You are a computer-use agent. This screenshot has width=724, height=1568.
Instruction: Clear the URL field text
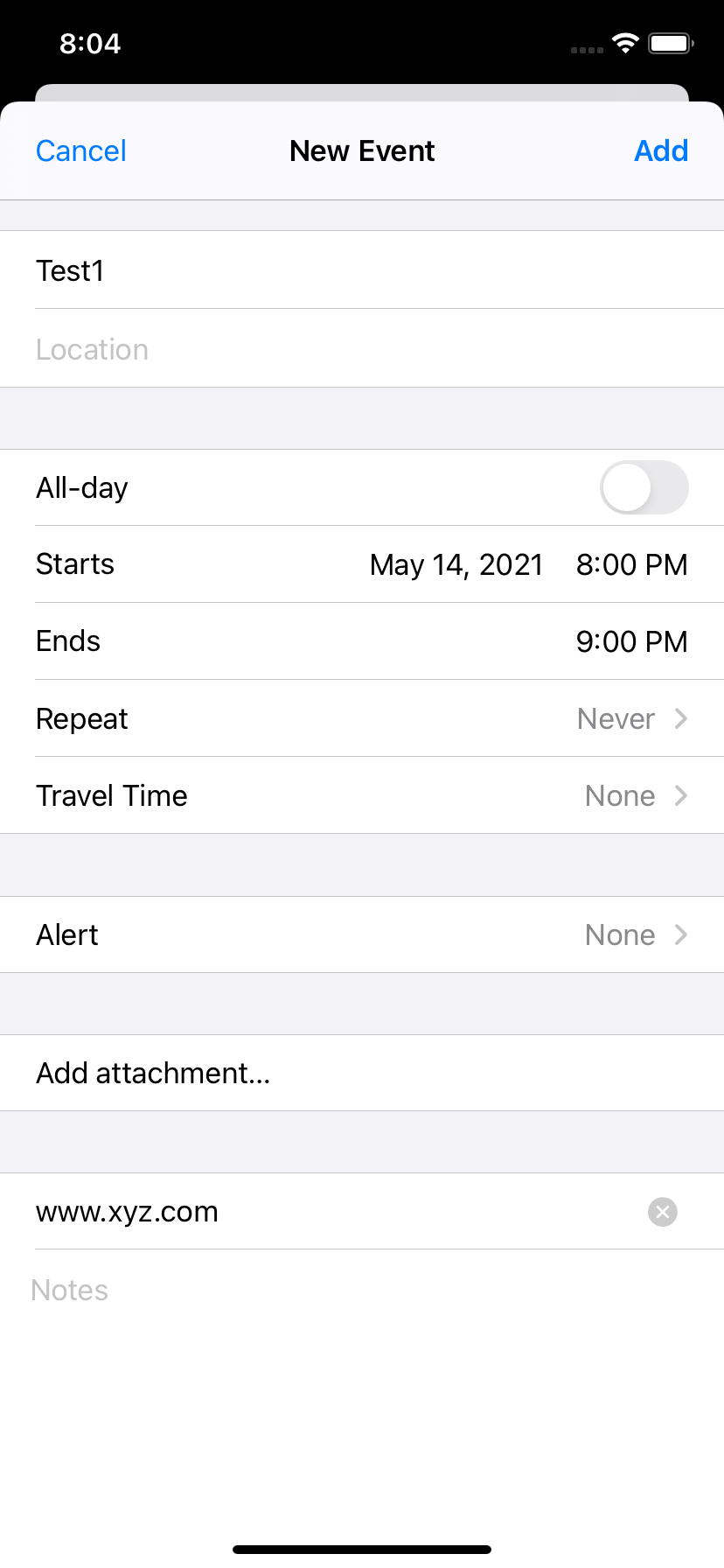[662, 1212]
